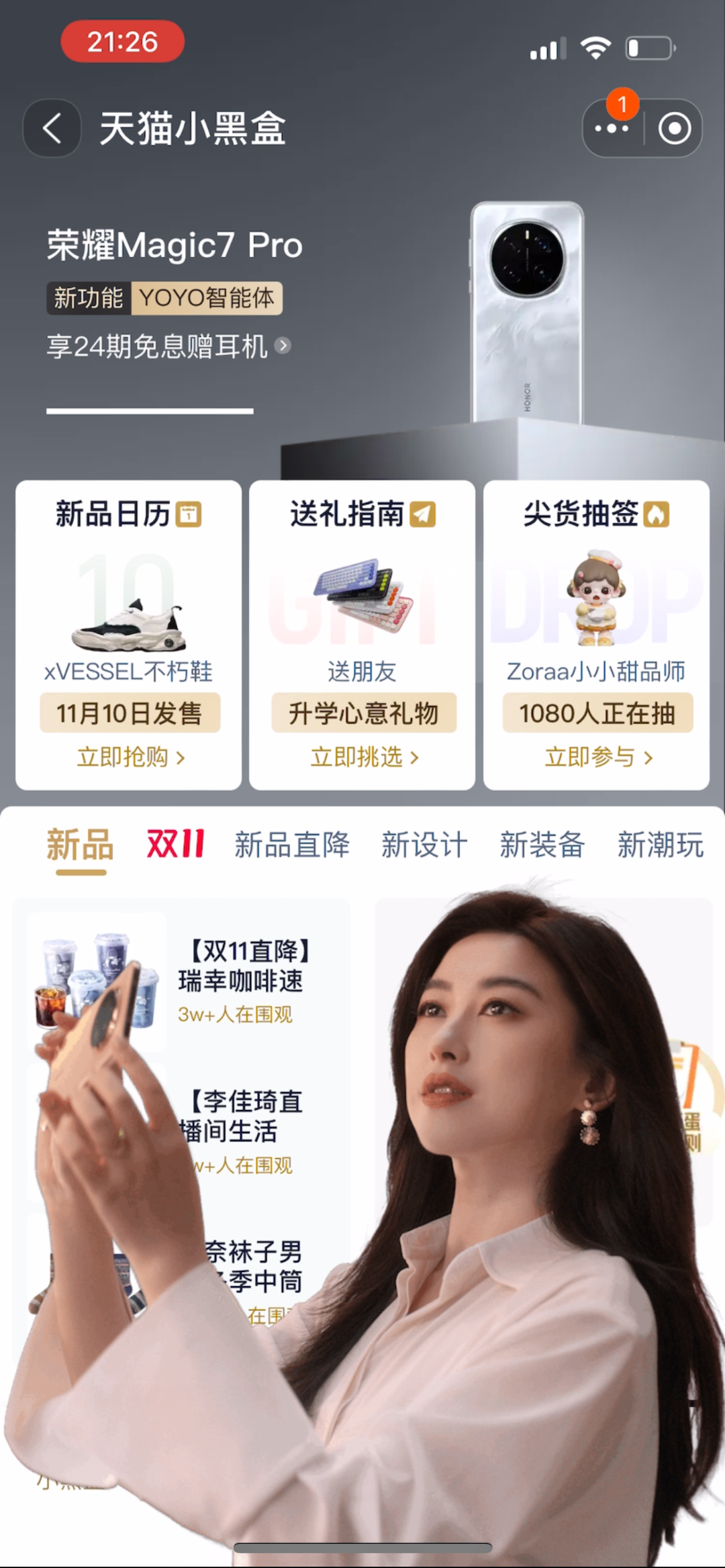Tap 立即抢购 for xVESSEL不朽鞋
725x1568 pixels.
(x=130, y=757)
